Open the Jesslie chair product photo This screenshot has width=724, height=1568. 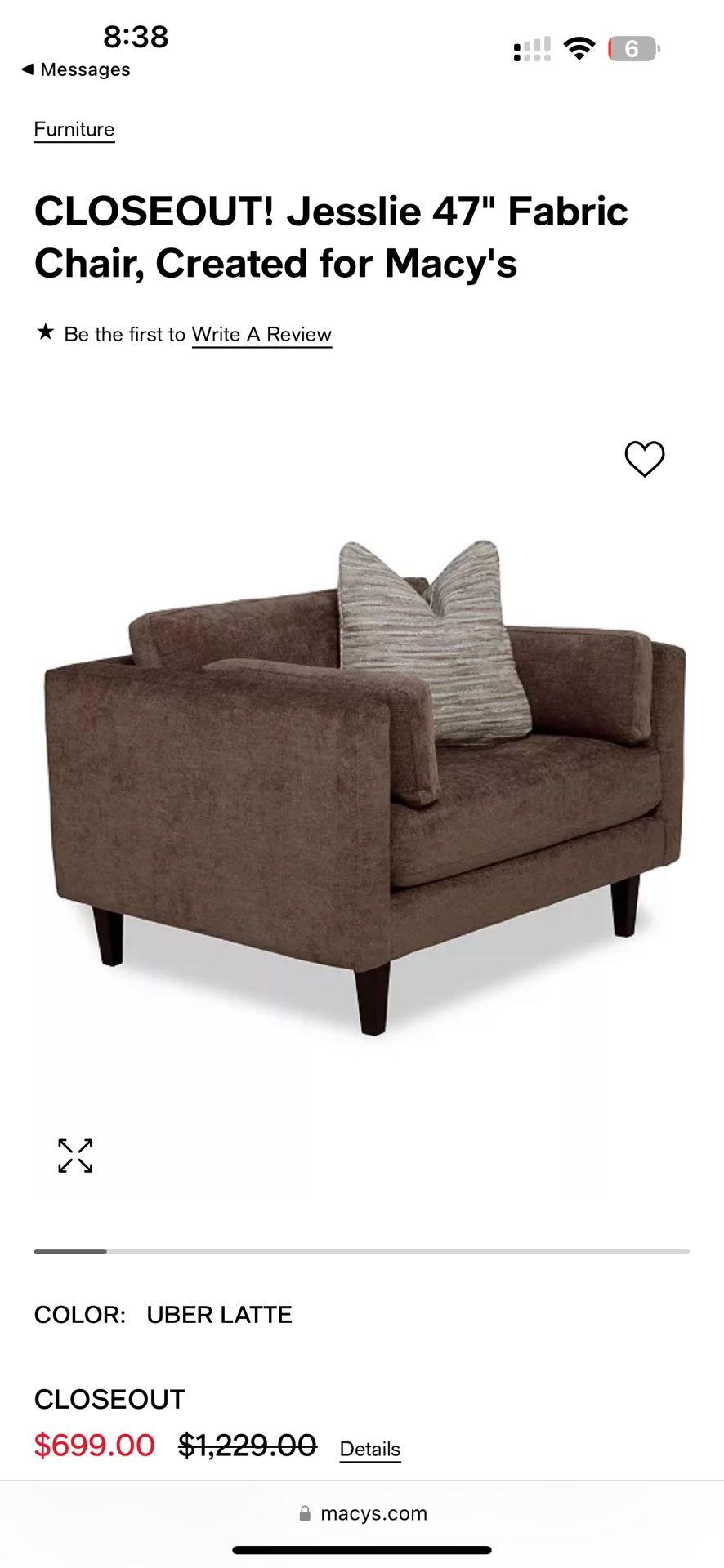(364, 784)
